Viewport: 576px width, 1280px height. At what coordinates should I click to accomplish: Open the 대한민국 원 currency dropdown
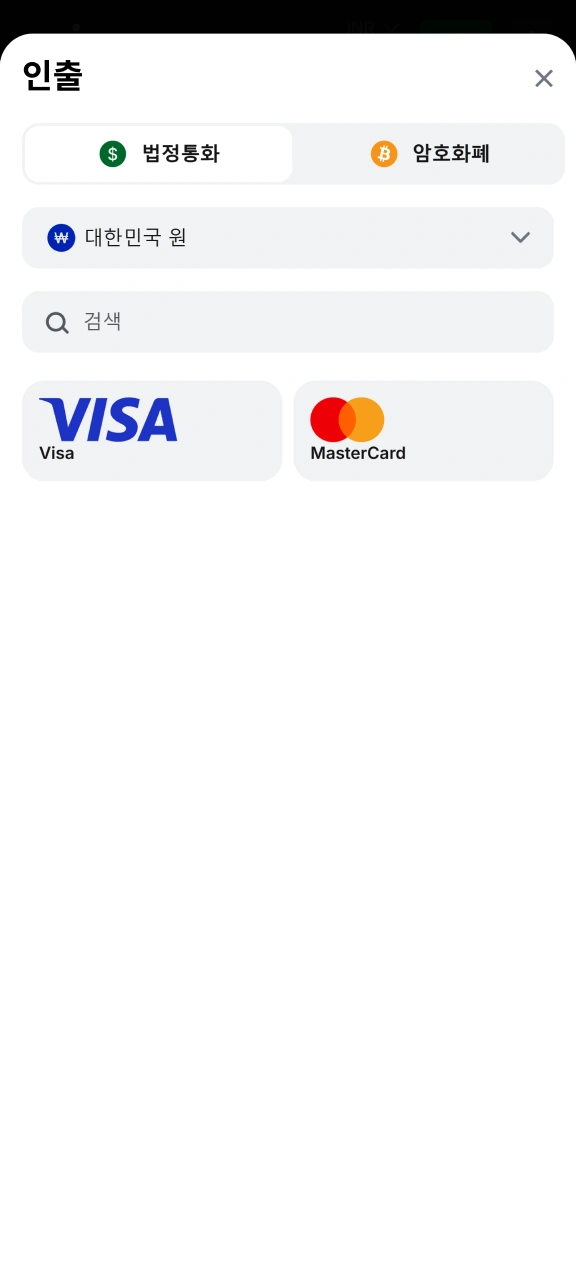click(x=288, y=237)
